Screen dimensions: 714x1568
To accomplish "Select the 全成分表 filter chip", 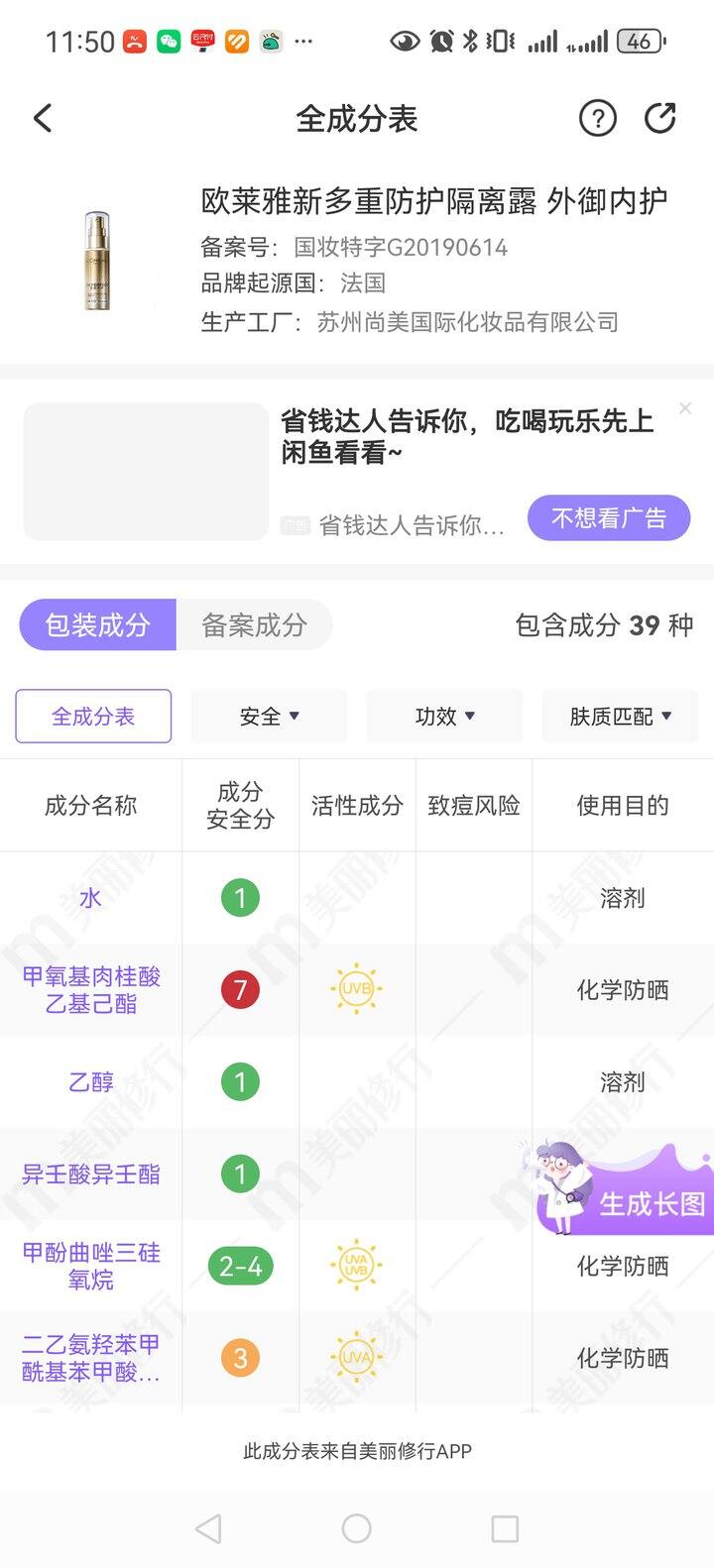I will (x=93, y=717).
